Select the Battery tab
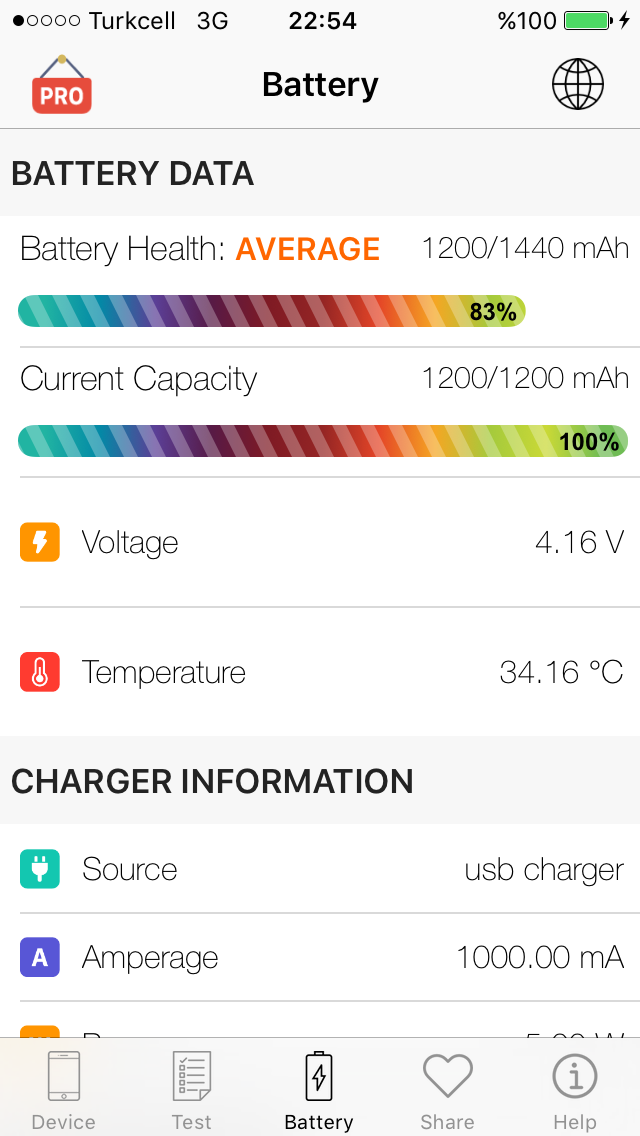This screenshot has height=1136, width=640. (319, 1090)
